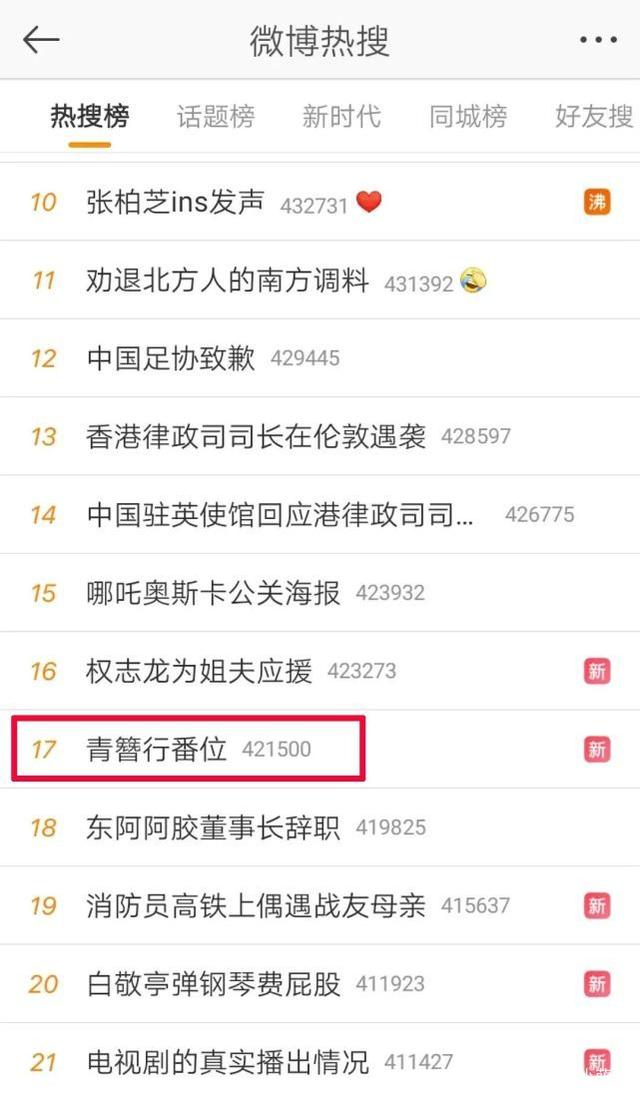The image size is (640, 1095).
Task: Open the topic 权志龙为姐夫应援
Action: 200,670
